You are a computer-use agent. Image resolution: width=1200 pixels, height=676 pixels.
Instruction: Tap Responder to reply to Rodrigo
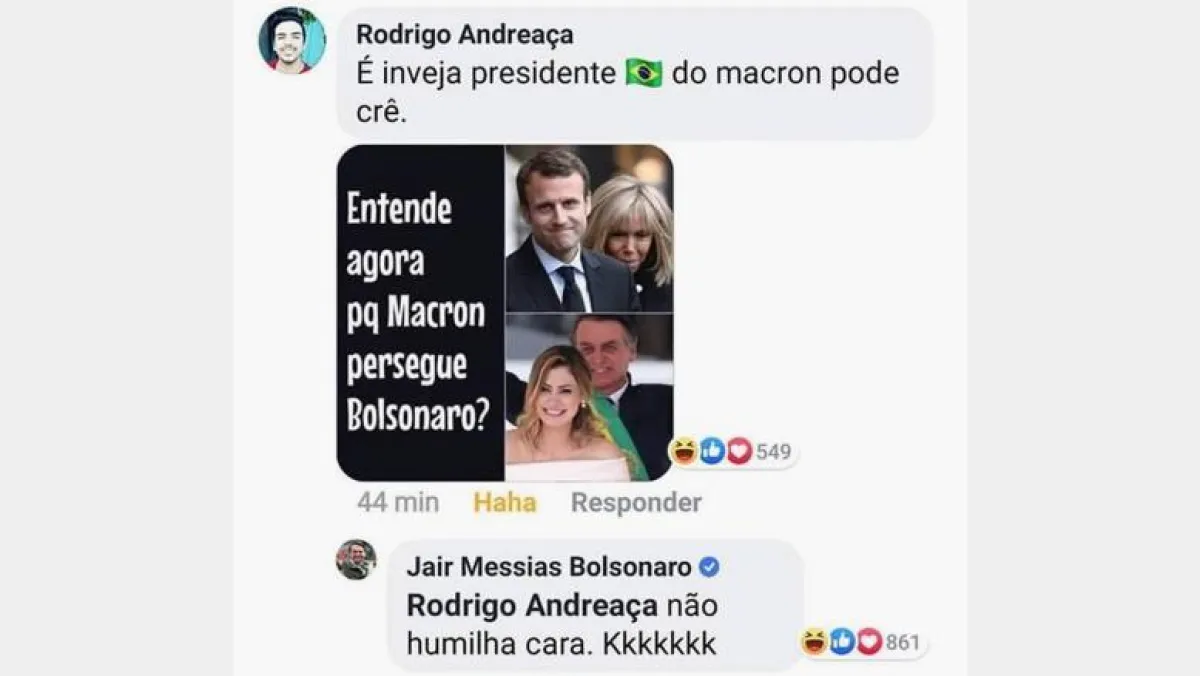636,502
